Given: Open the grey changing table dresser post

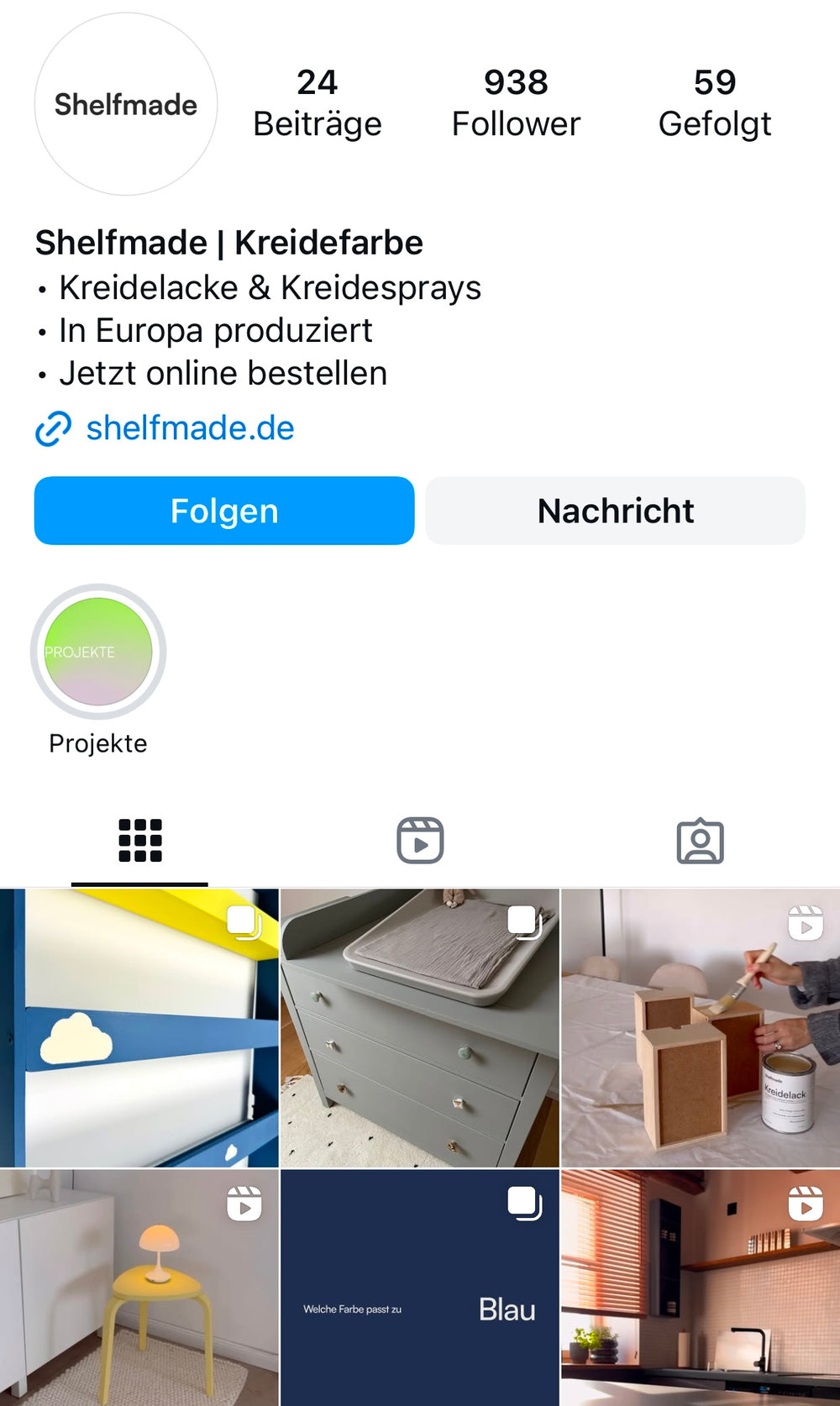Looking at the screenshot, I should point(419,1028).
